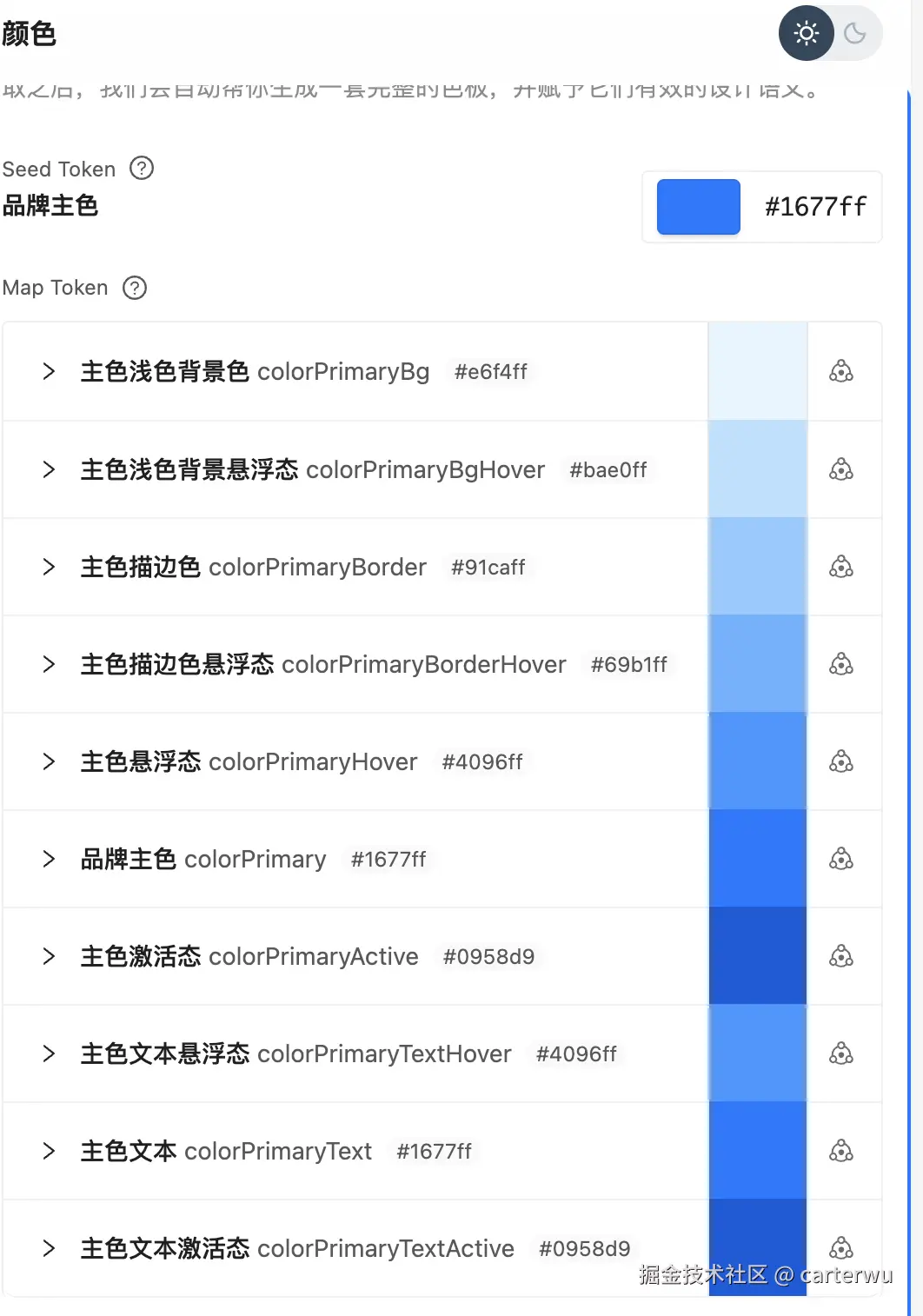Open the Seed Token help tooltip

pos(142,168)
